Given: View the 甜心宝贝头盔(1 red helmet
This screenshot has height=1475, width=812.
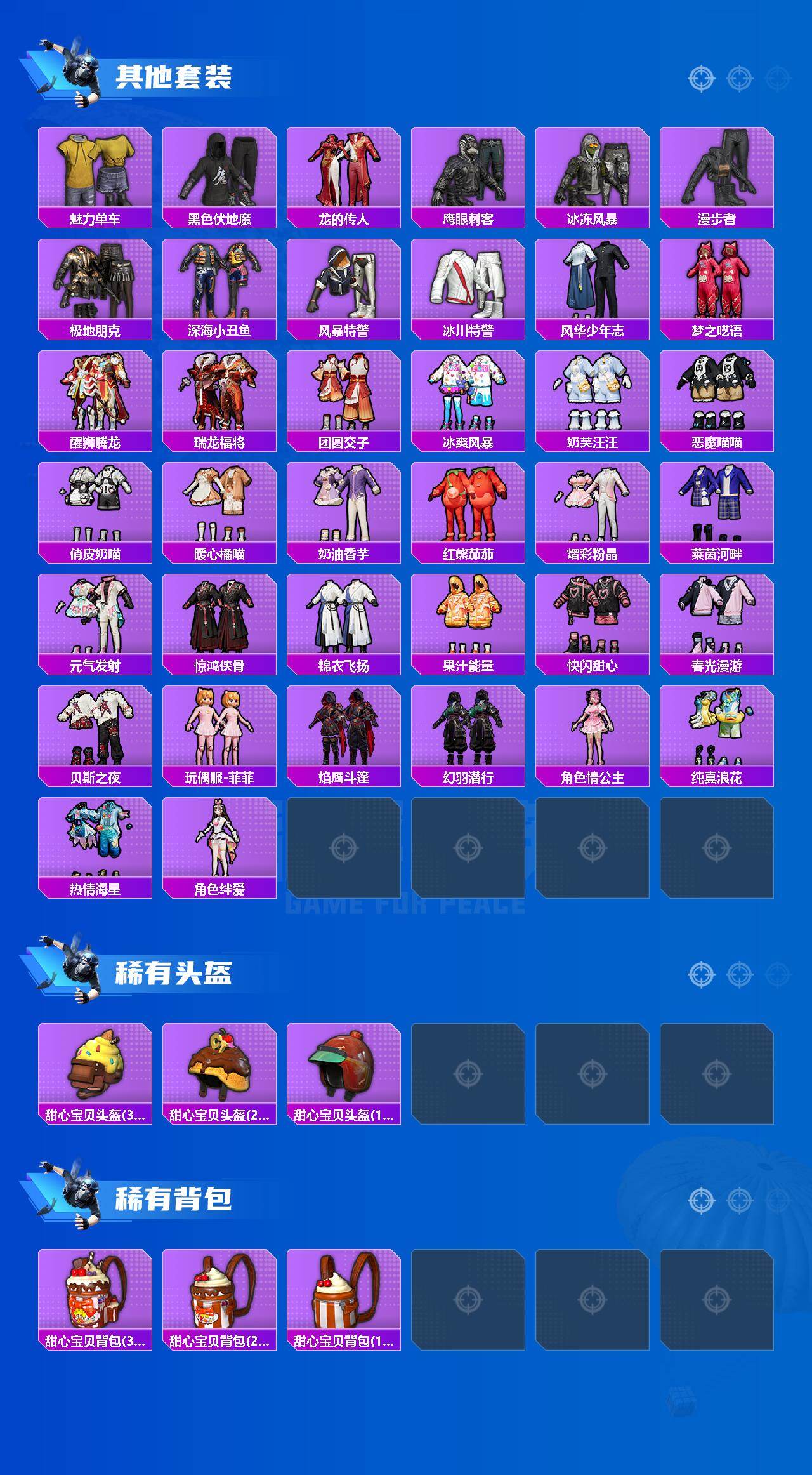Looking at the screenshot, I should click(x=344, y=1073).
